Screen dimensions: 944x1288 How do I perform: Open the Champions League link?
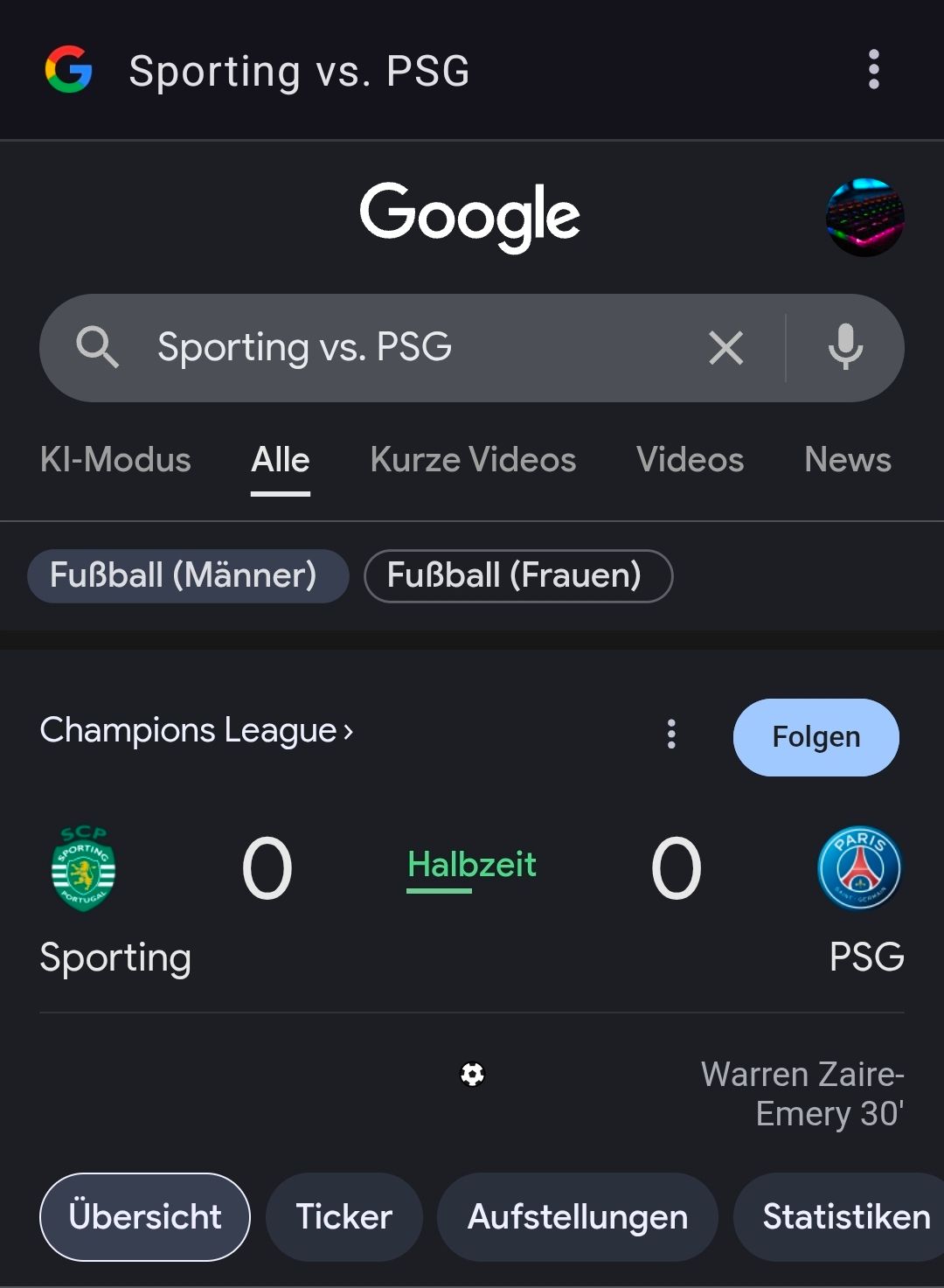[197, 730]
